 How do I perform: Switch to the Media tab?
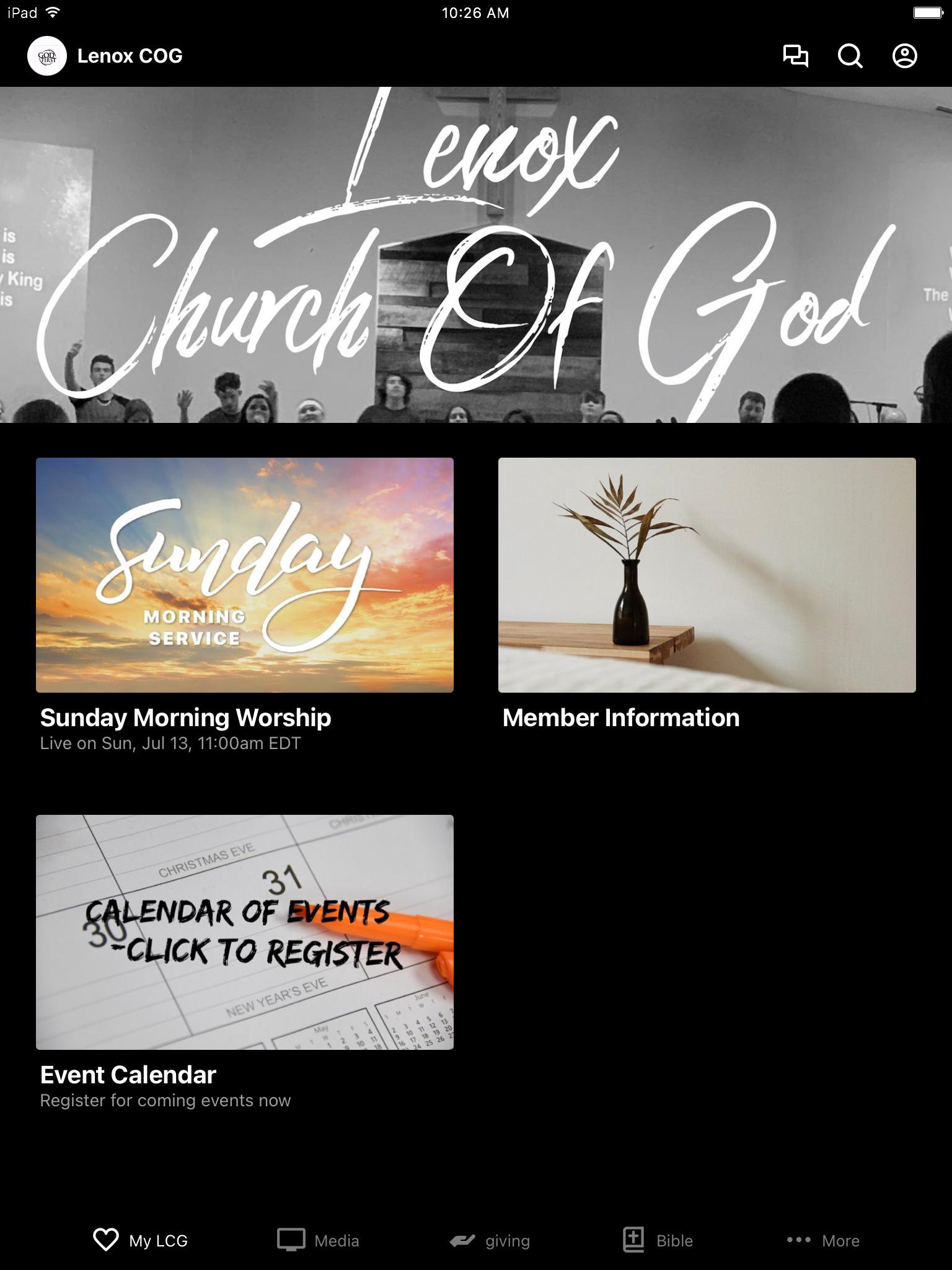(x=318, y=1240)
